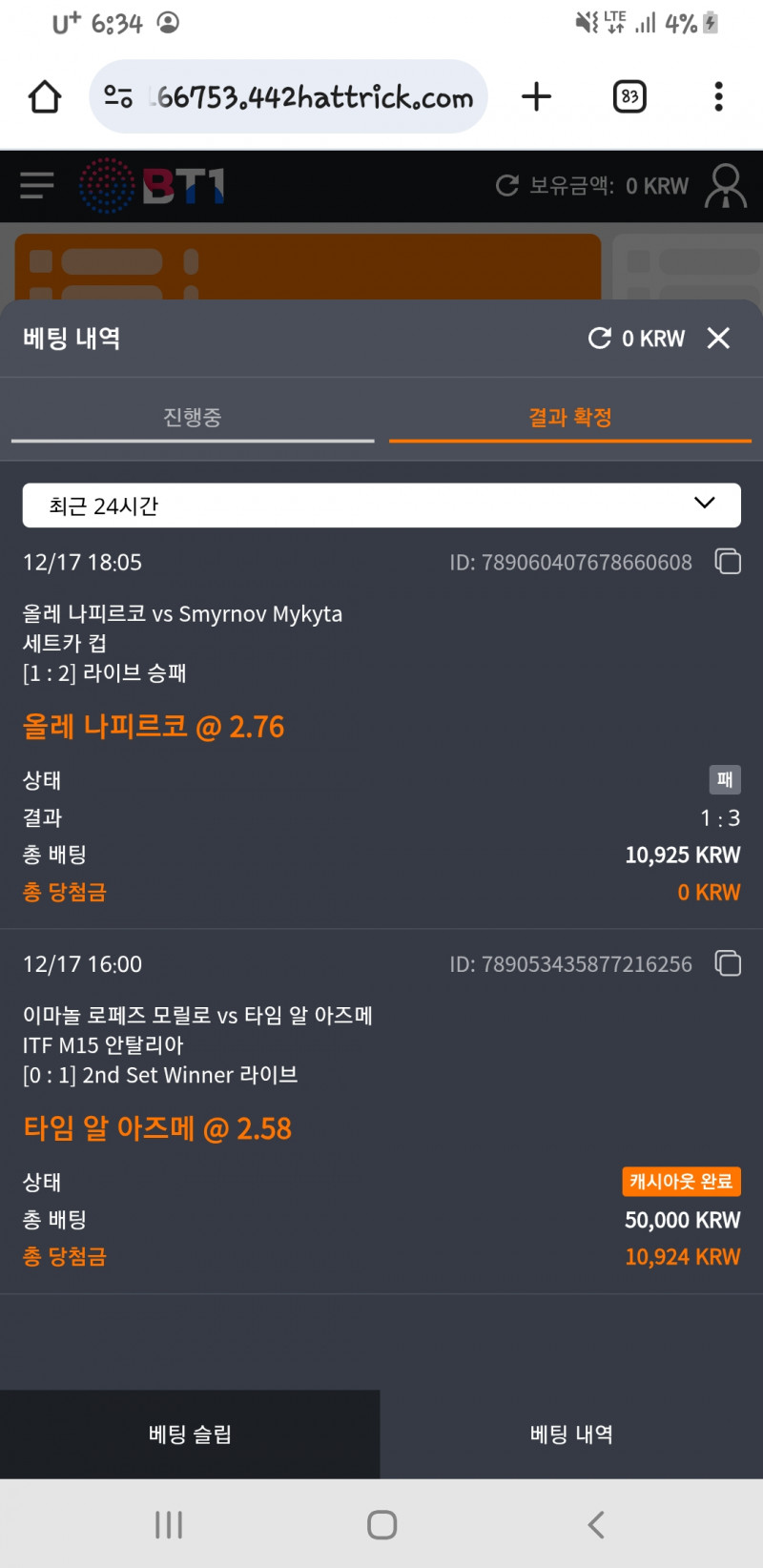Go back with system navigation
Image resolution: width=763 pixels, height=1568 pixels.
click(596, 1524)
